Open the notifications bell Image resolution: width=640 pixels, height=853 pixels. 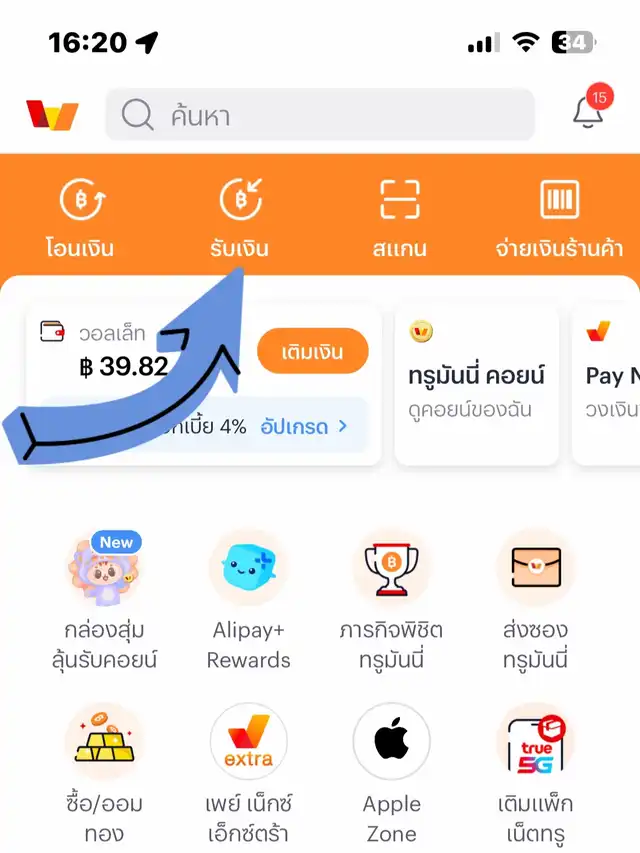[x=588, y=114]
